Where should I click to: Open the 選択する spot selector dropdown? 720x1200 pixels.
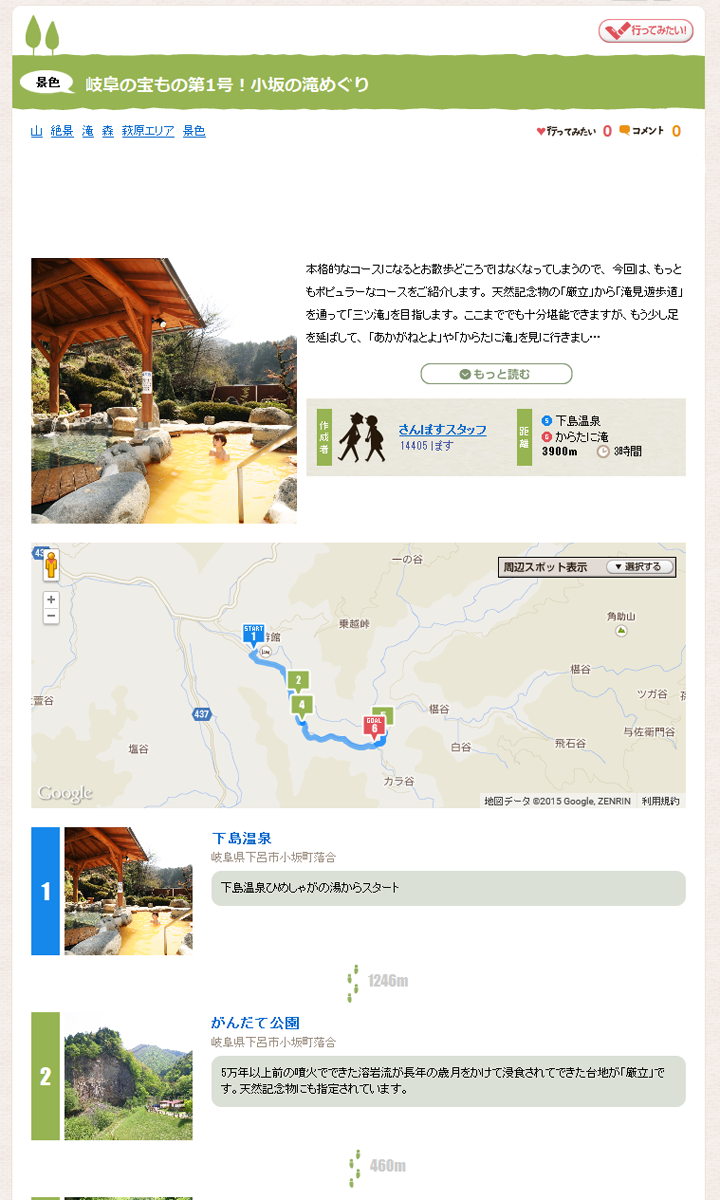click(x=640, y=566)
